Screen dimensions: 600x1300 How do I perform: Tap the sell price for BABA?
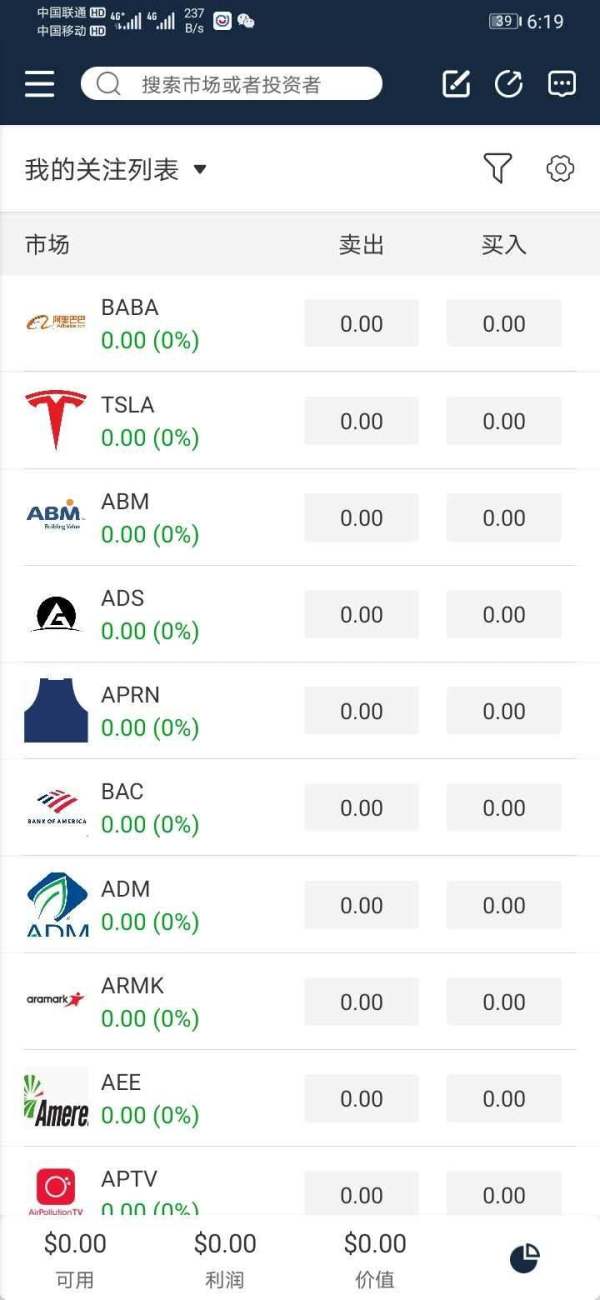click(x=361, y=324)
